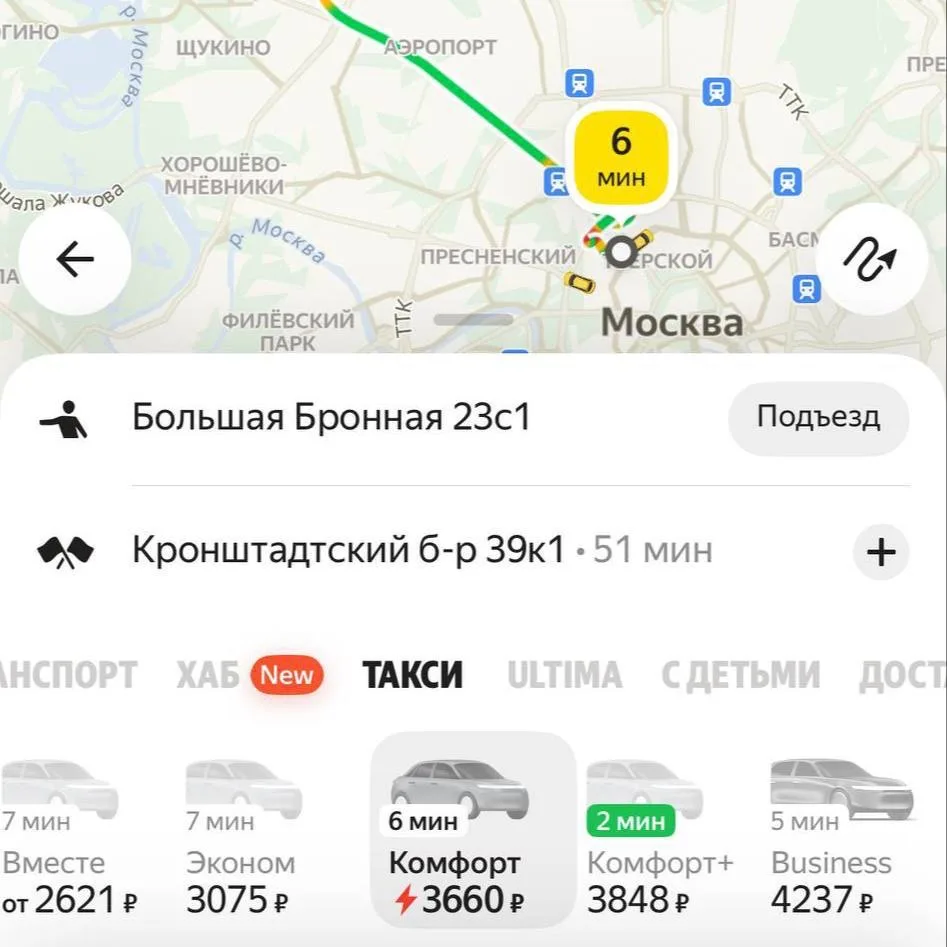Select the Эконом tariff for 3075 ₽
The width and height of the screenshot is (947, 947).
(240, 840)
